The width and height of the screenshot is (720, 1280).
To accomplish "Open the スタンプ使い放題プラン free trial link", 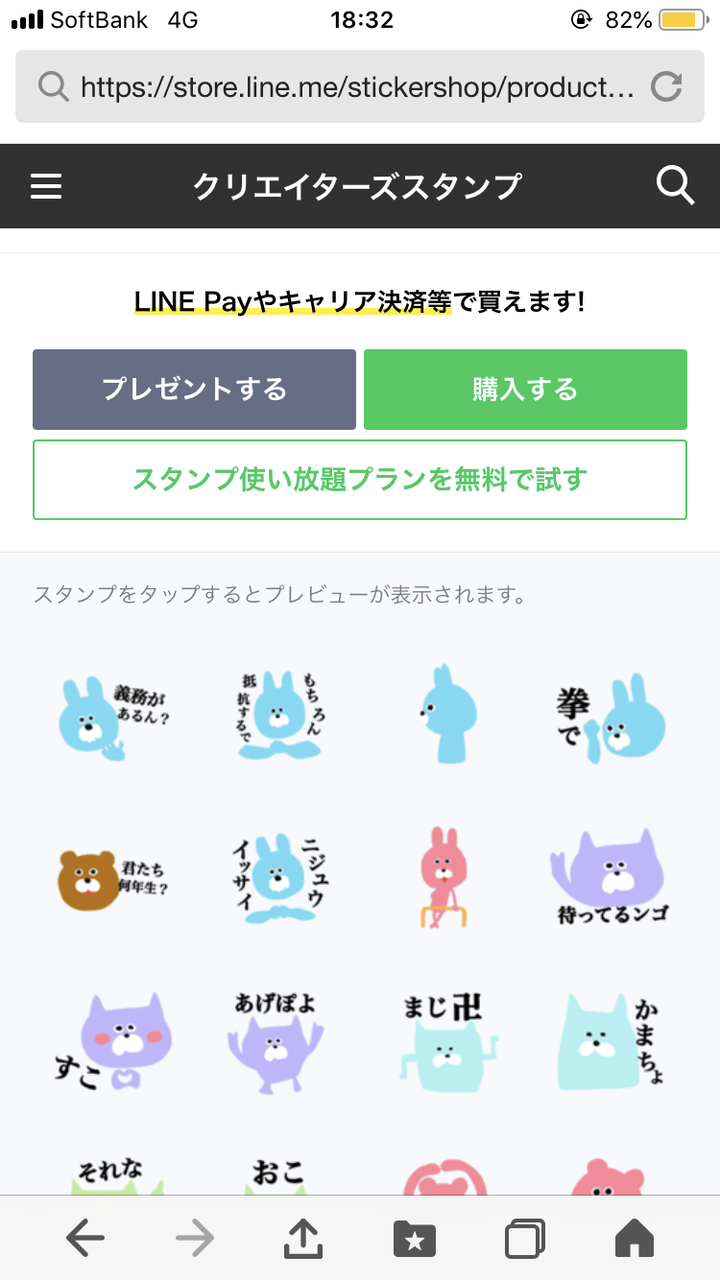I will 360,480.
